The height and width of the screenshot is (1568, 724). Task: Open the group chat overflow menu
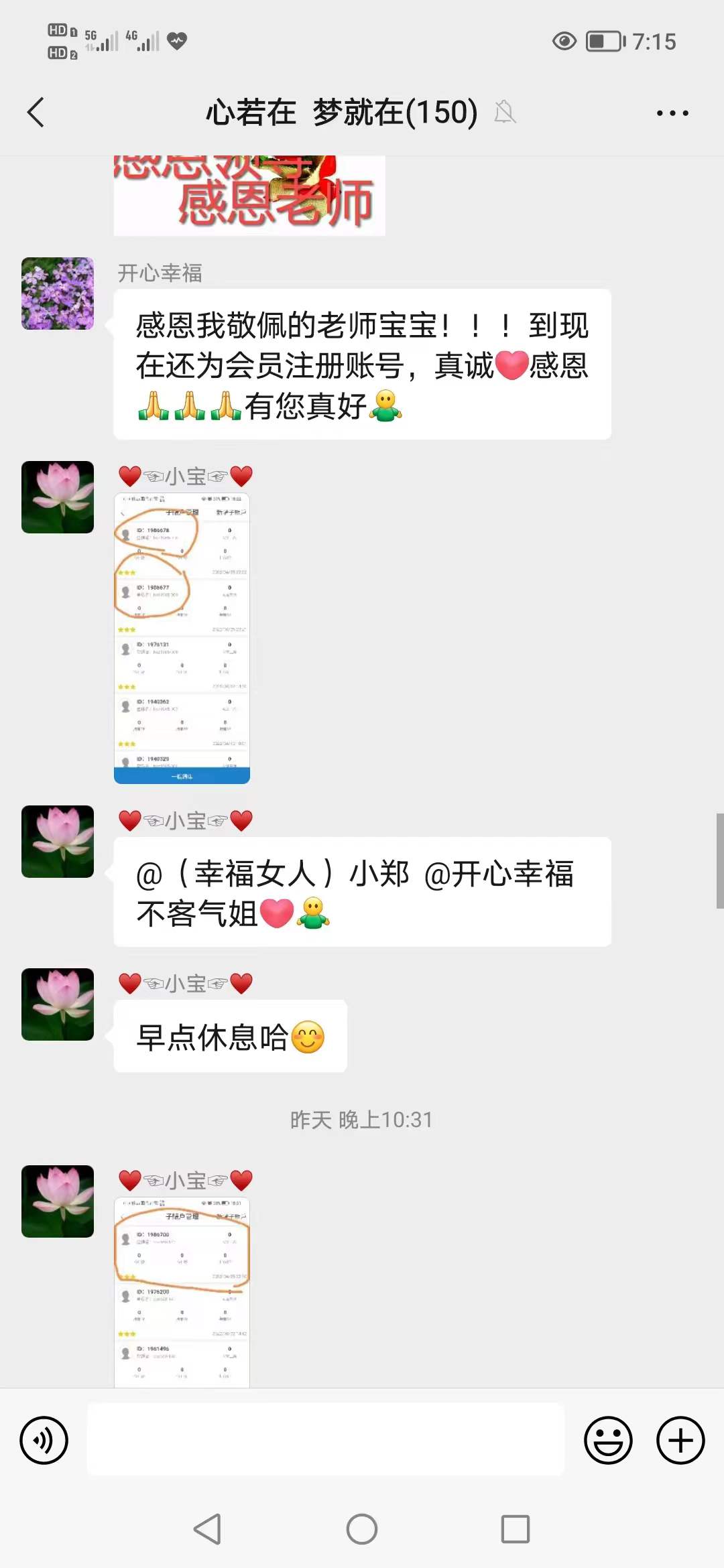tap(672, 113)
